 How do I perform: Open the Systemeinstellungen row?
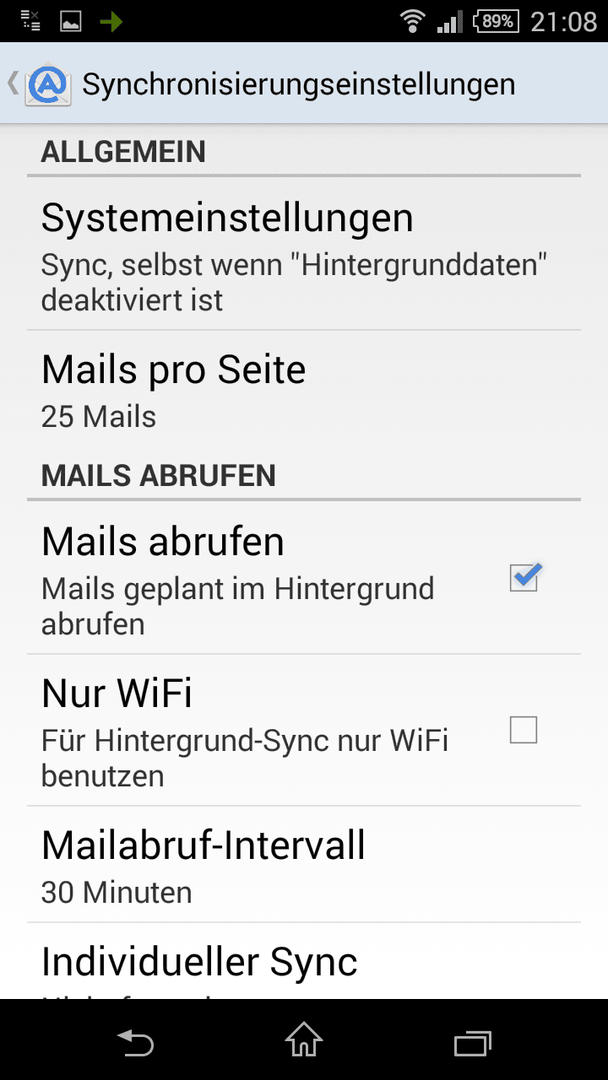(304, 254)
